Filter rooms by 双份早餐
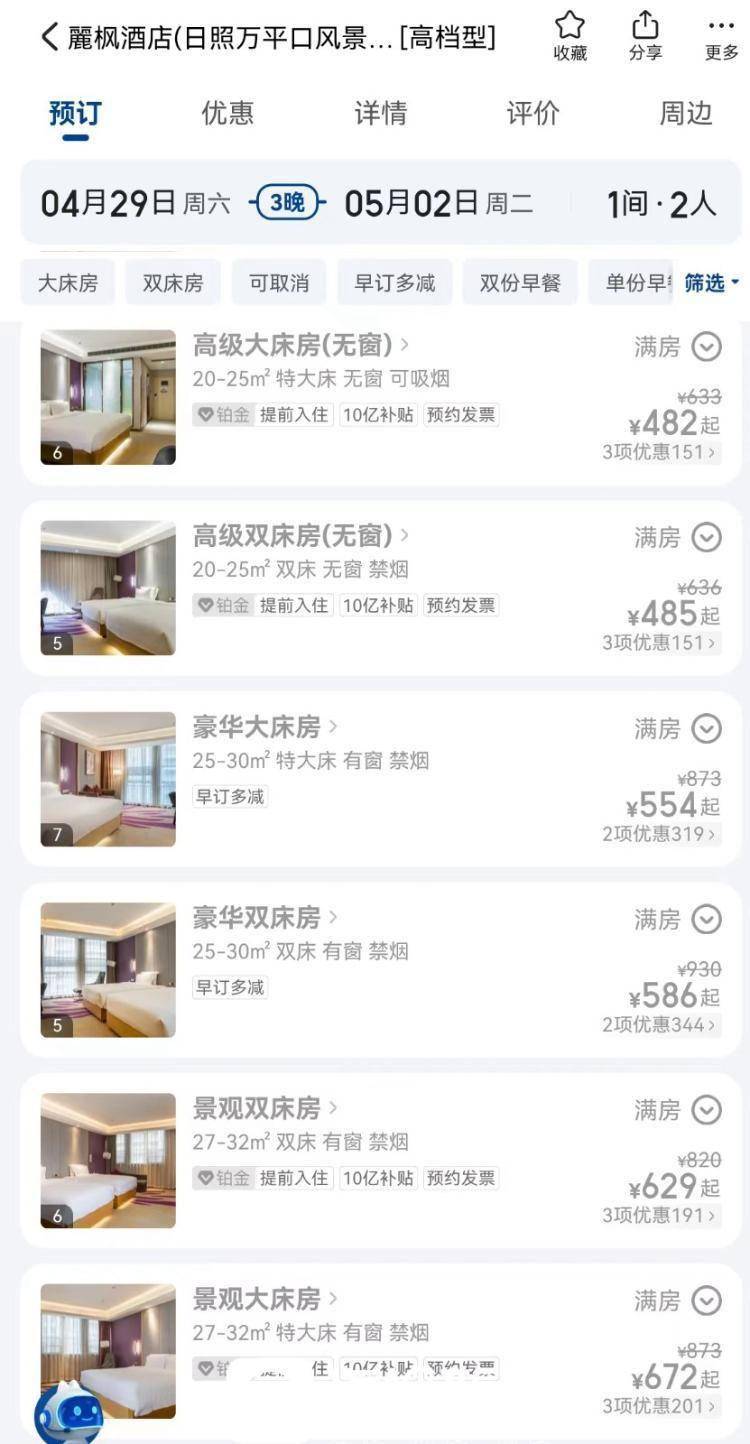The image size is (750, 1444). (x=520, y=283)
